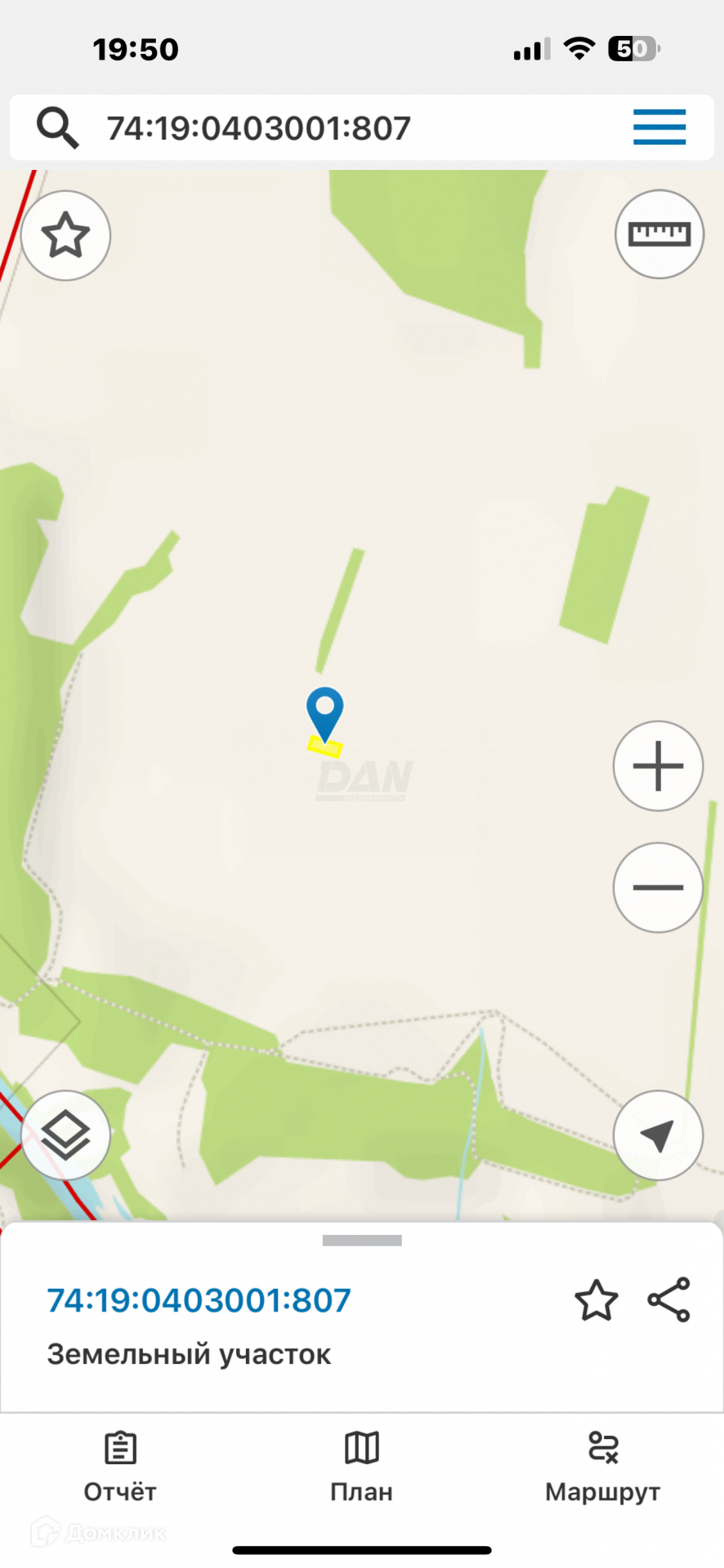Image resolution: width=724 pixels, height=1568 pixels.
Task: Tap the cadastral number search field
Action: (x=327, y=128)
